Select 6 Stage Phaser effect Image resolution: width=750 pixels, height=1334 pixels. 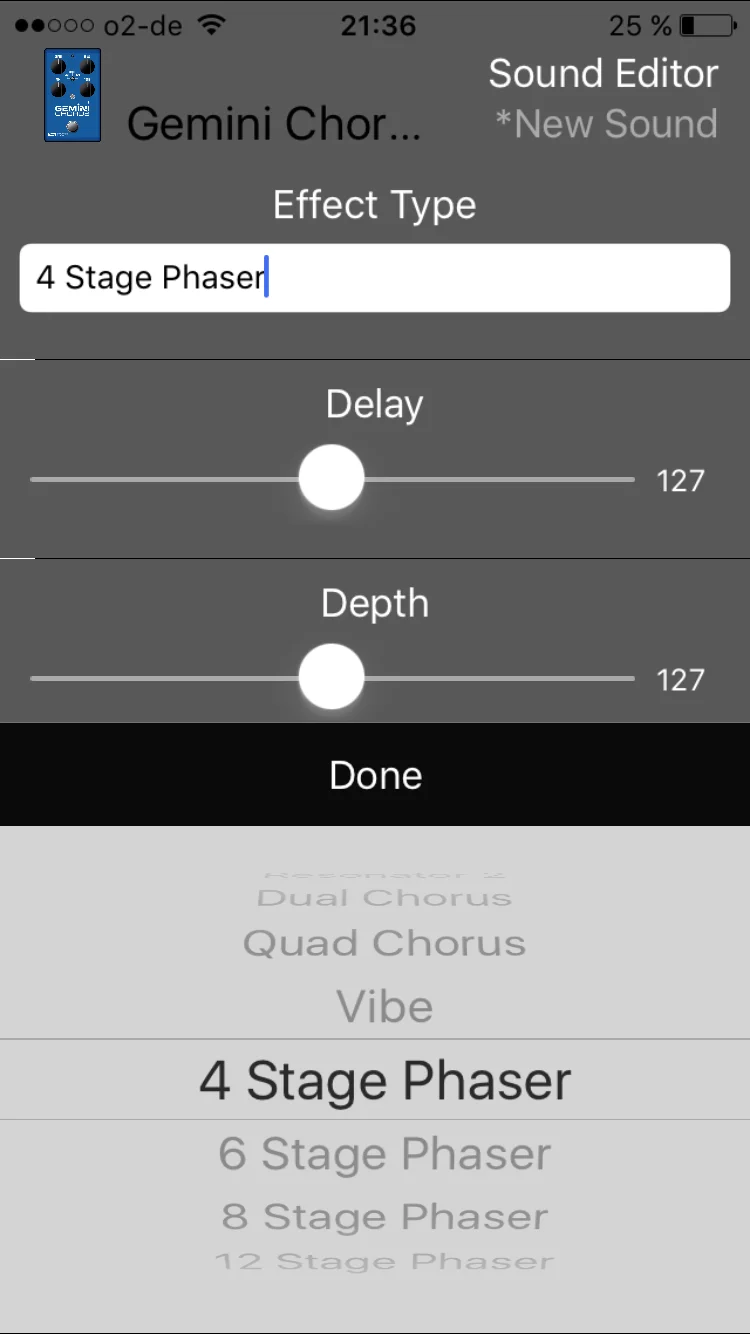point(385,1154)
